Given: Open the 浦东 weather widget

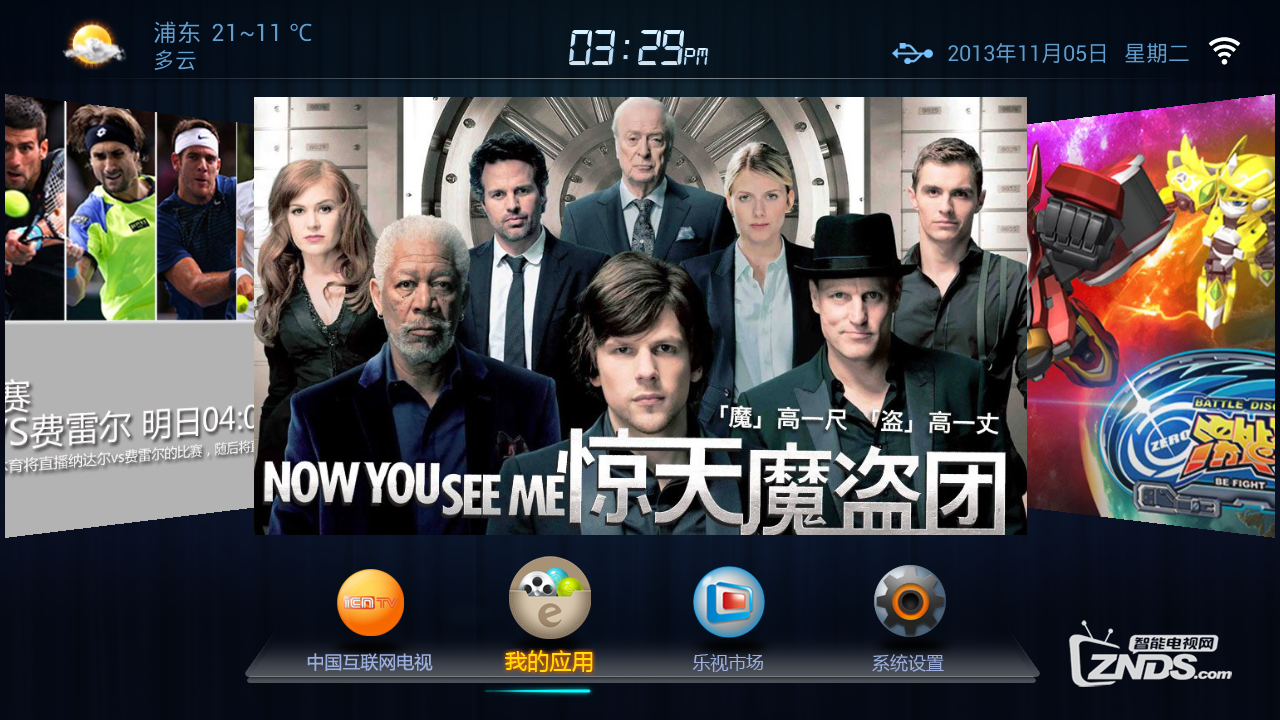Looking at the screenshot, I should [x=190, y=46].
